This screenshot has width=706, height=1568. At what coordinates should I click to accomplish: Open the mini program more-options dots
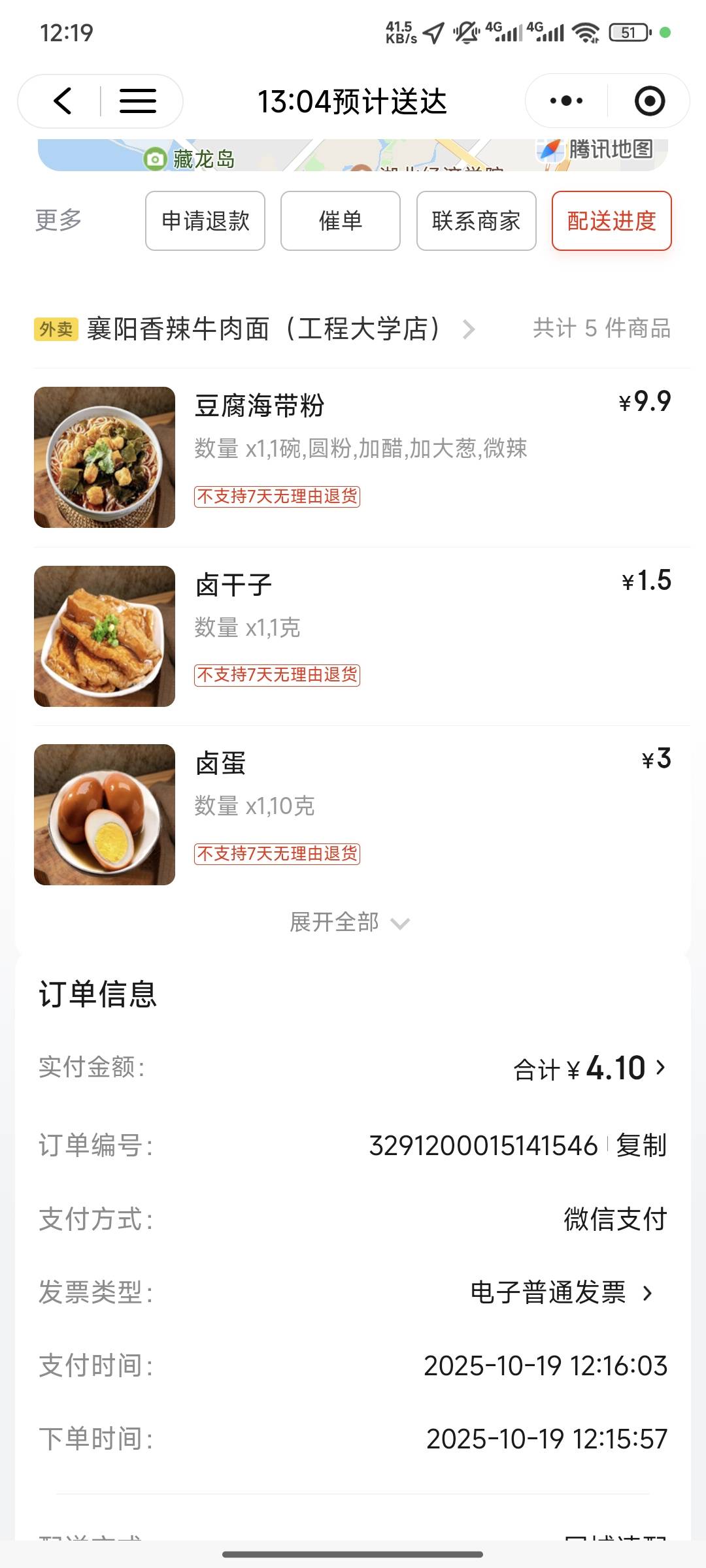566,101
